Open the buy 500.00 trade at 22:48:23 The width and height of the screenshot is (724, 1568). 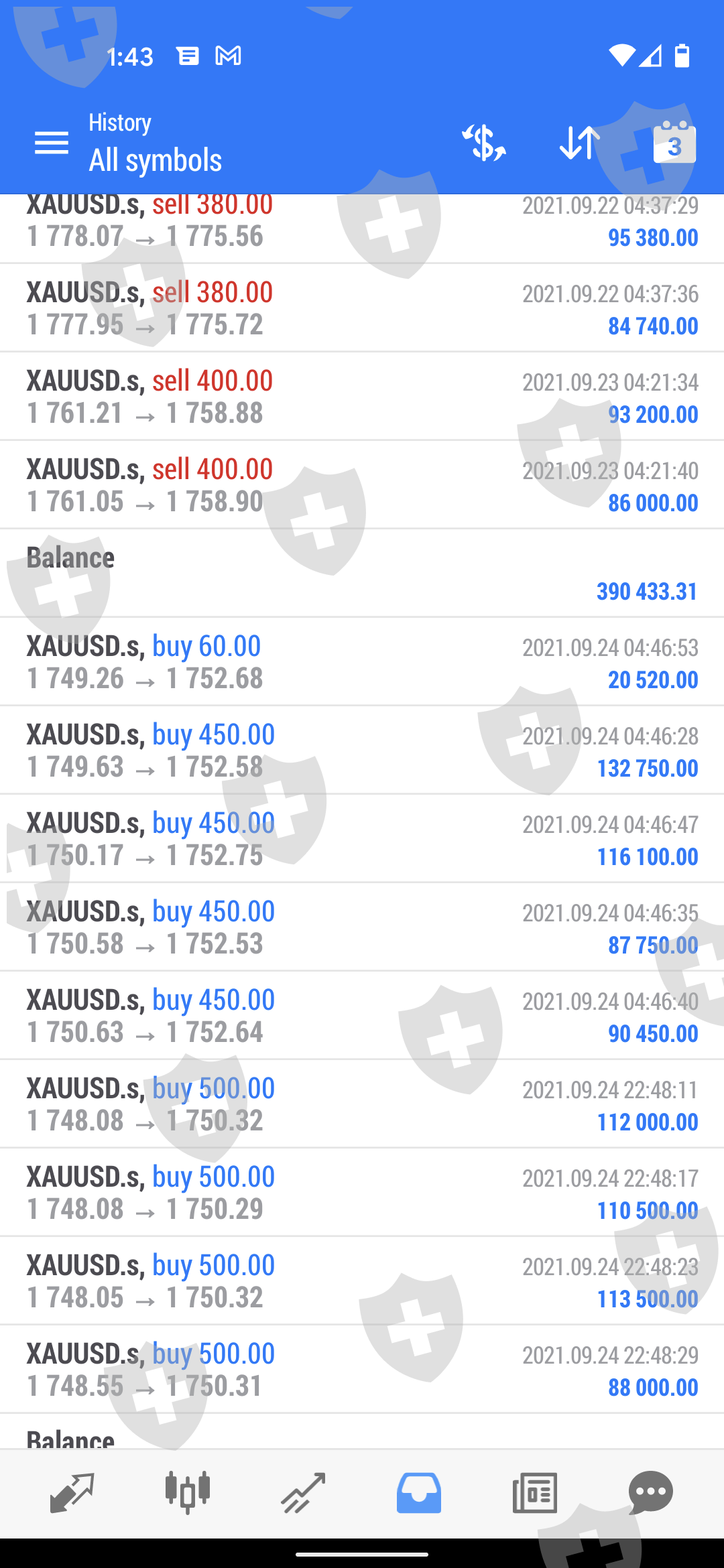tap(362, 1281)
